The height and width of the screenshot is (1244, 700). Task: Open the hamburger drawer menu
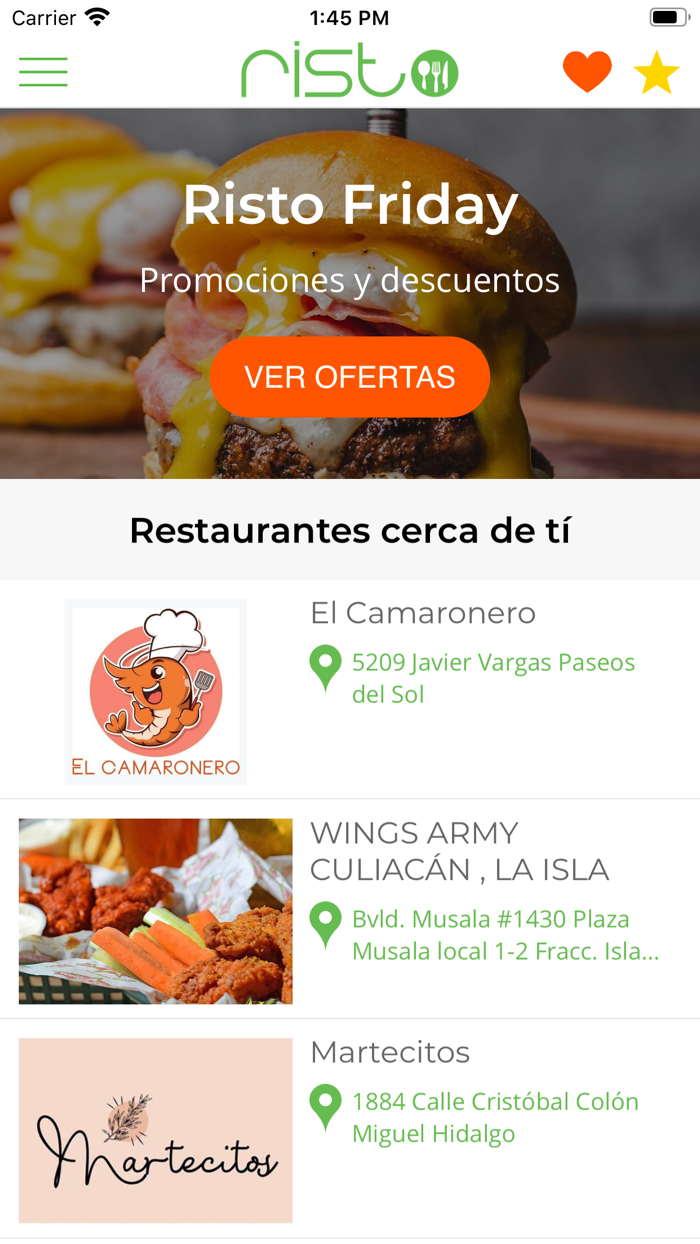coord(43,72)
